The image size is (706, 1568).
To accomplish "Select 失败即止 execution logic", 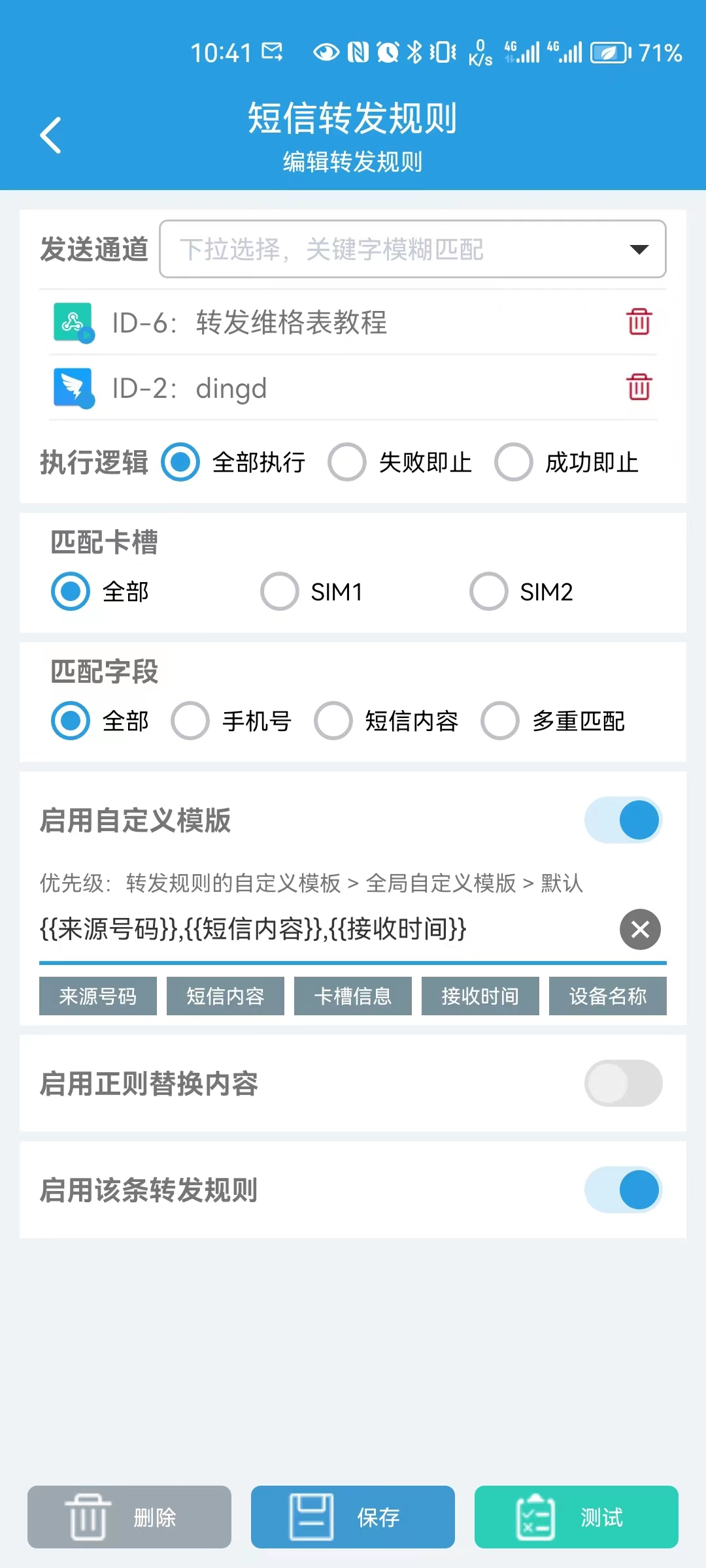I will [347, 462].
